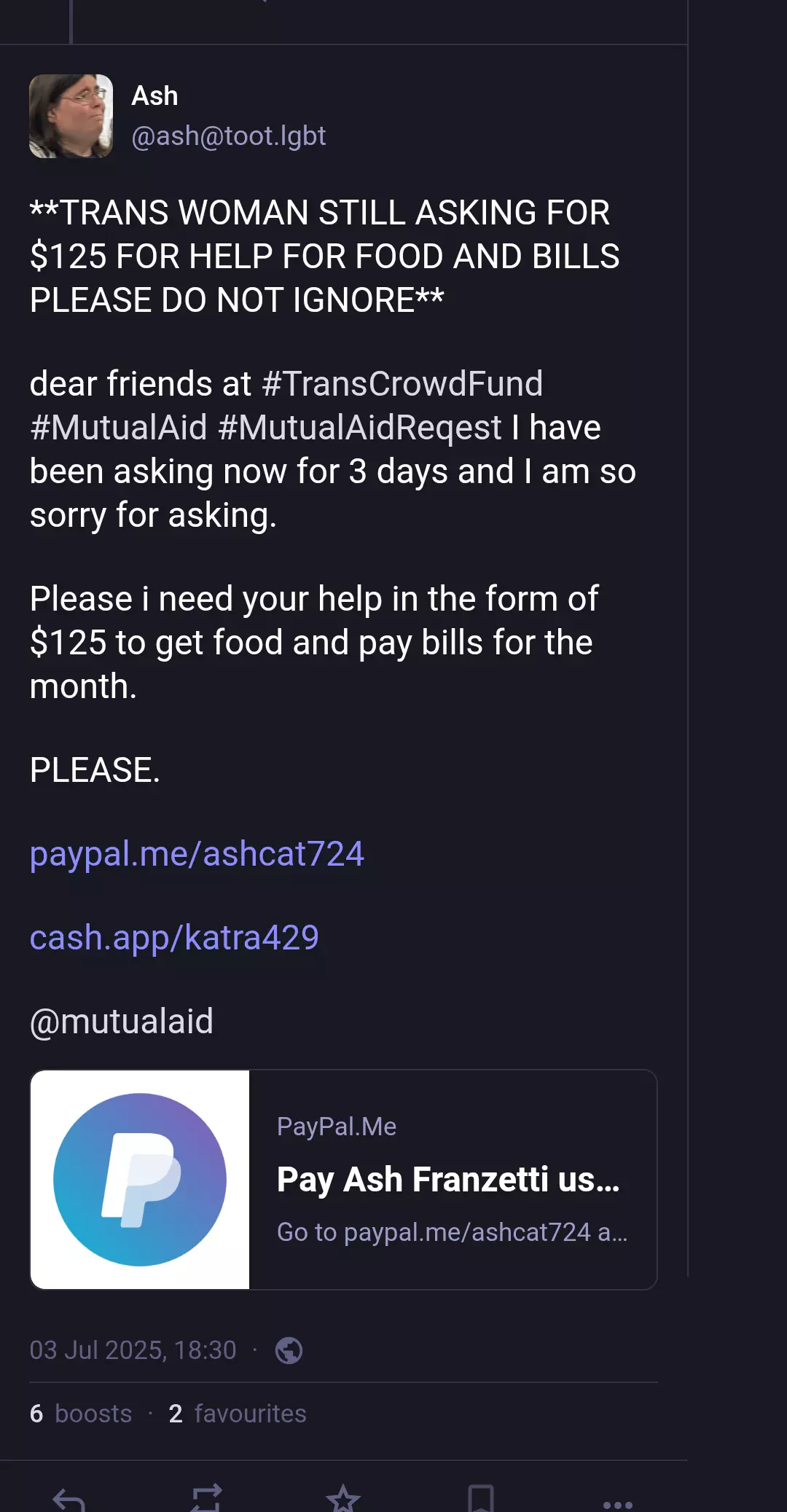Image resolution: width=787 pixels, height=1512 pixels.
Task: Reply to Ash's post
Action: (x=69, y=1500)
